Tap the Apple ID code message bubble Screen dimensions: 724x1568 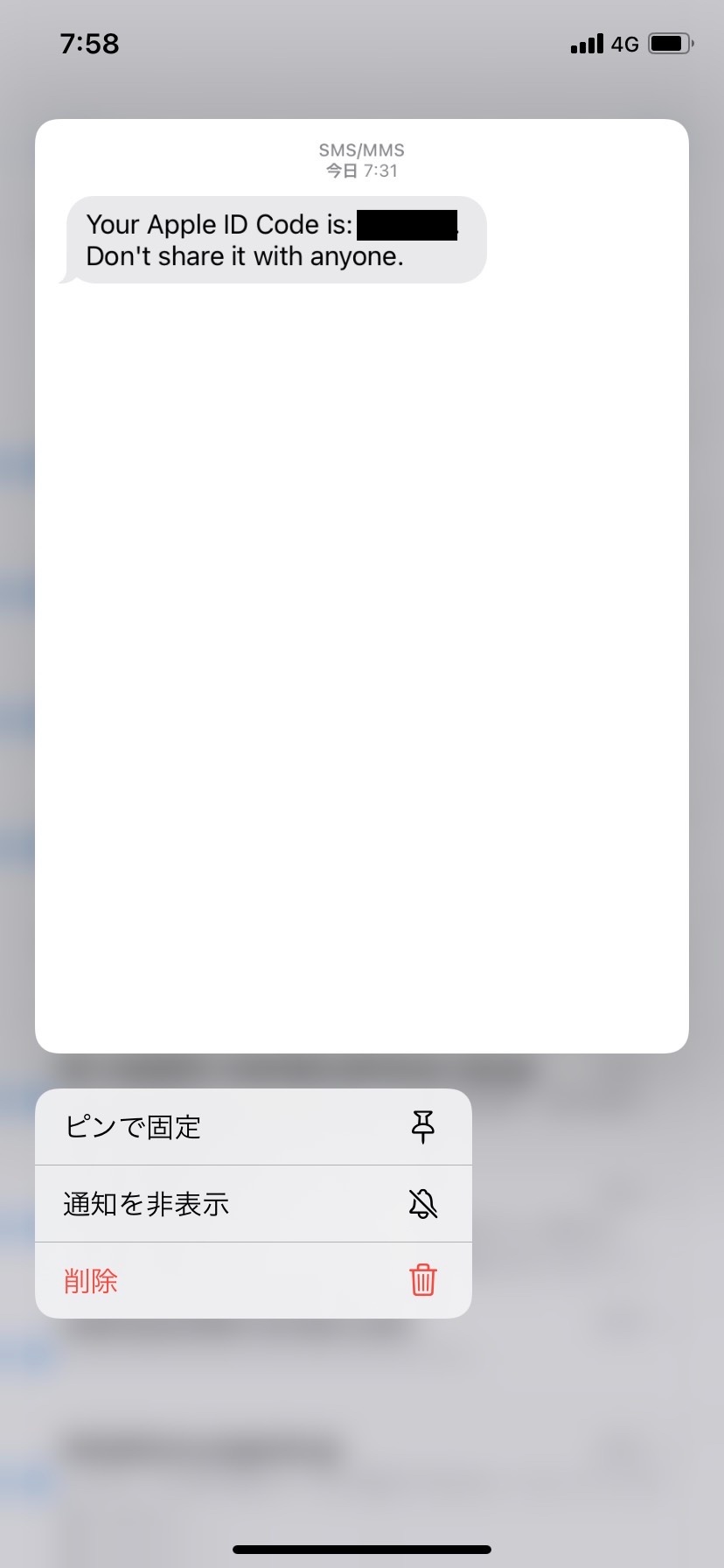(x=271, y=241)
